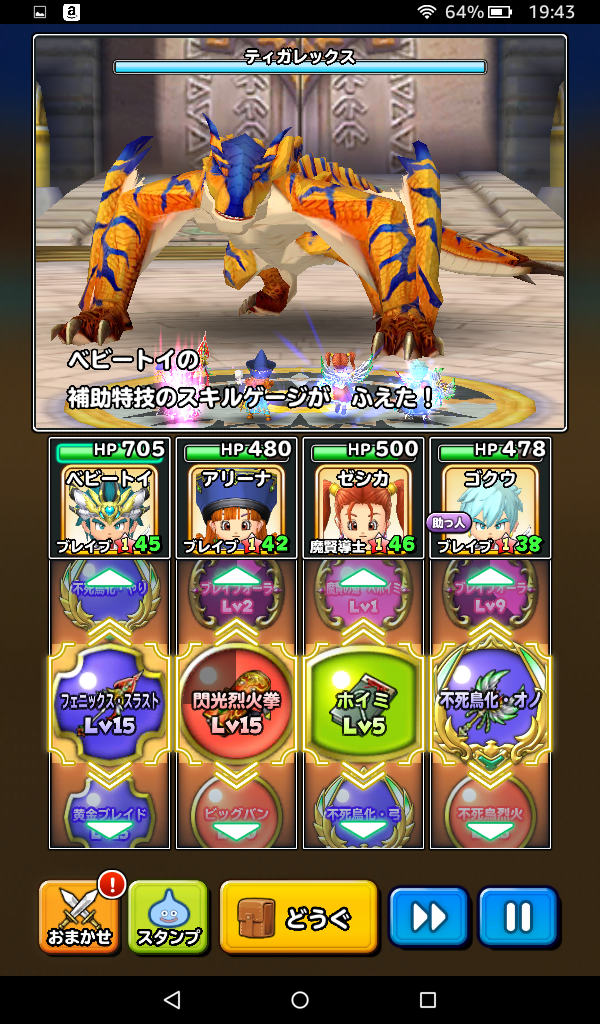Toggle the fast-forward battle speed

coord(428,915)
